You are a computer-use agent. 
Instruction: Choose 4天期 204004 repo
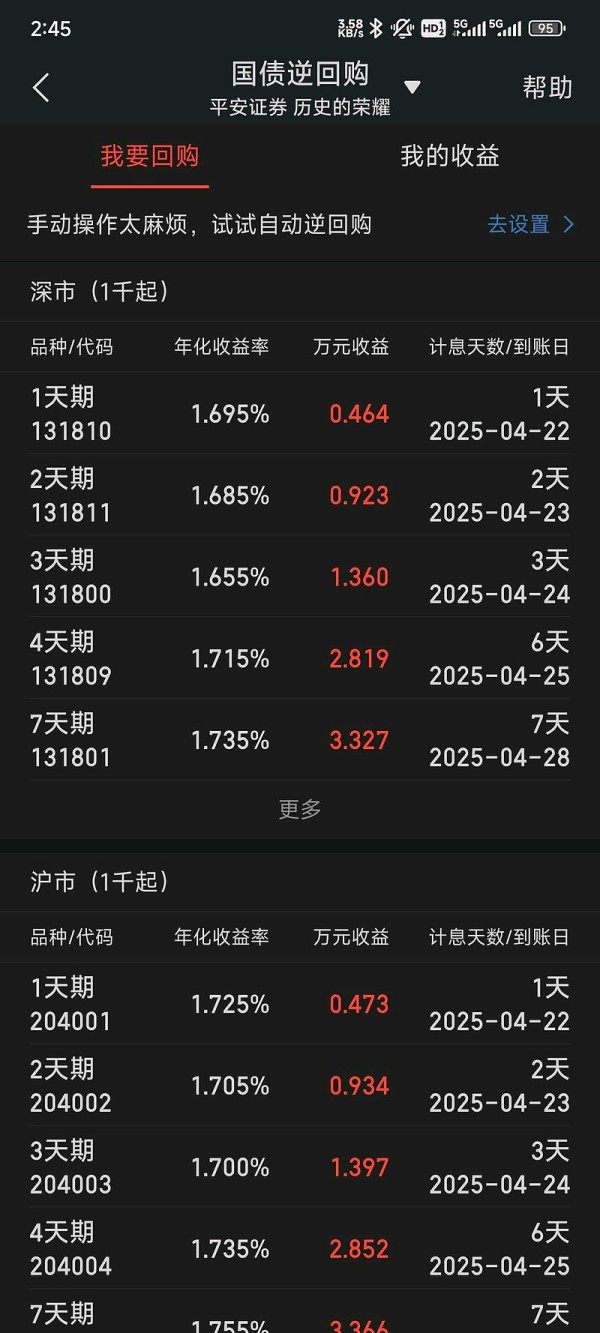coord(300,1250)
